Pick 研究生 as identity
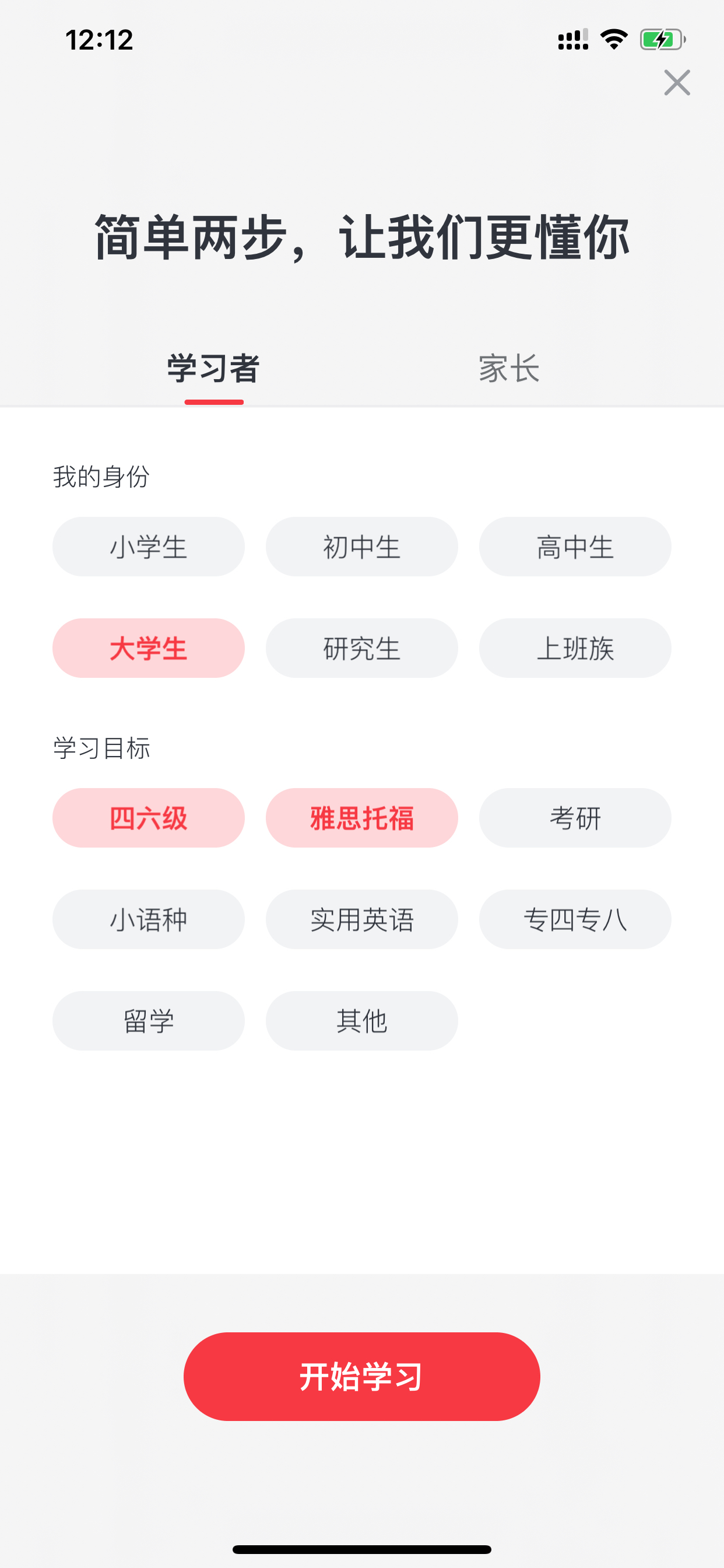 click(x=362, y=647)
